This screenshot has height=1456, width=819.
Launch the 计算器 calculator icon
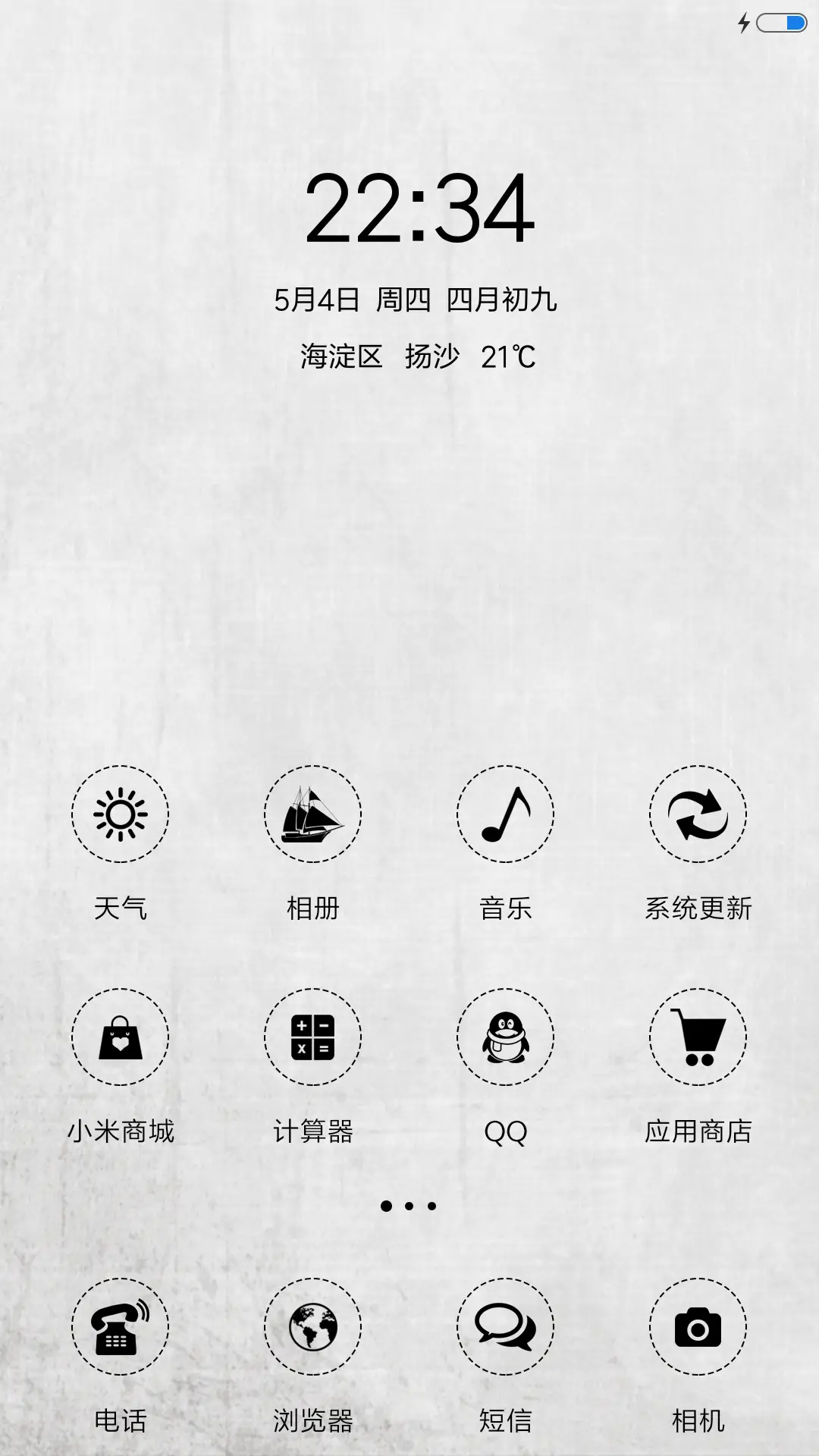pyautogui.click(x=313, y=1037)
